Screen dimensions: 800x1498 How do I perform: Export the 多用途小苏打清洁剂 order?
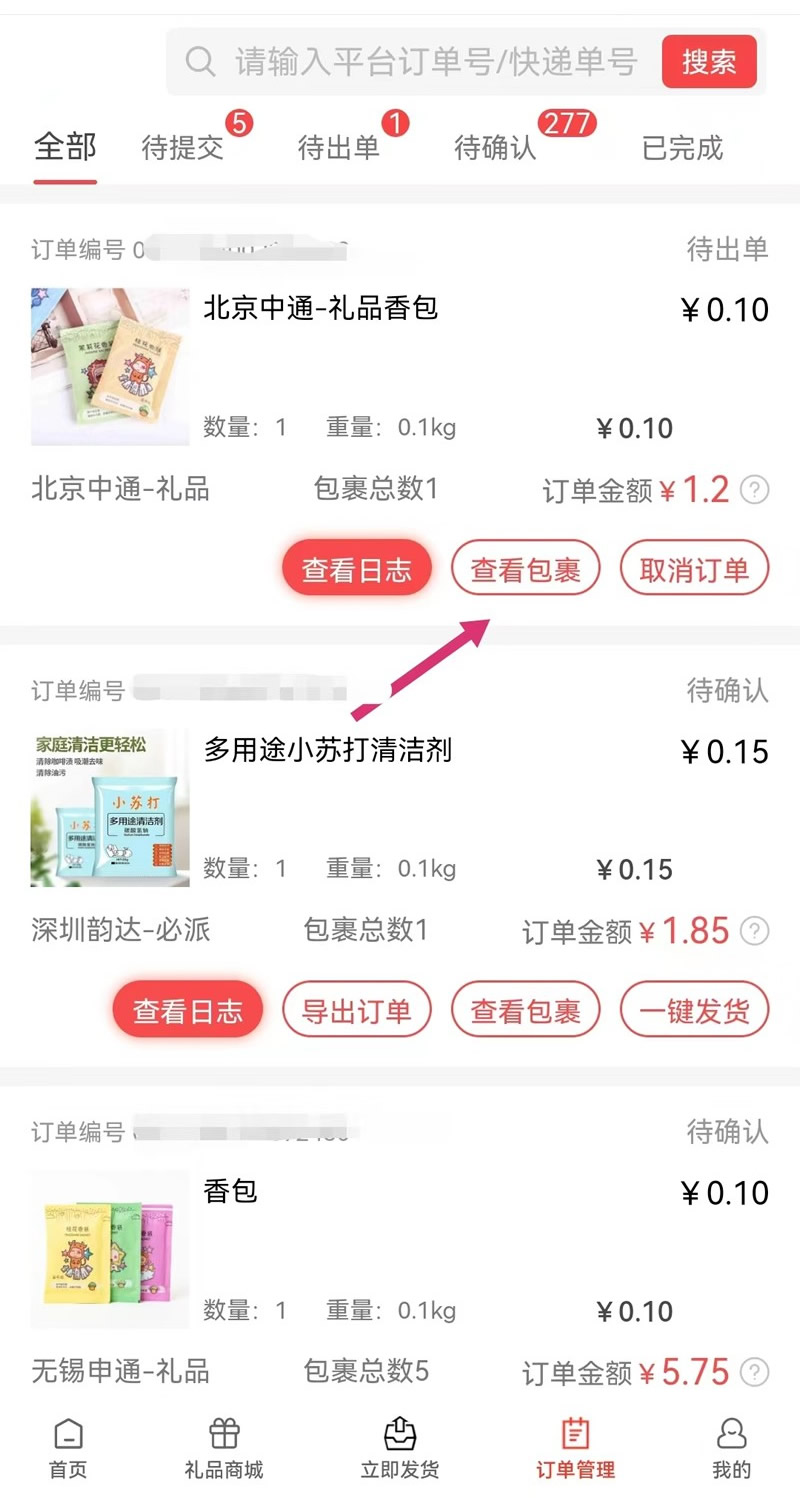(357, 1011)
